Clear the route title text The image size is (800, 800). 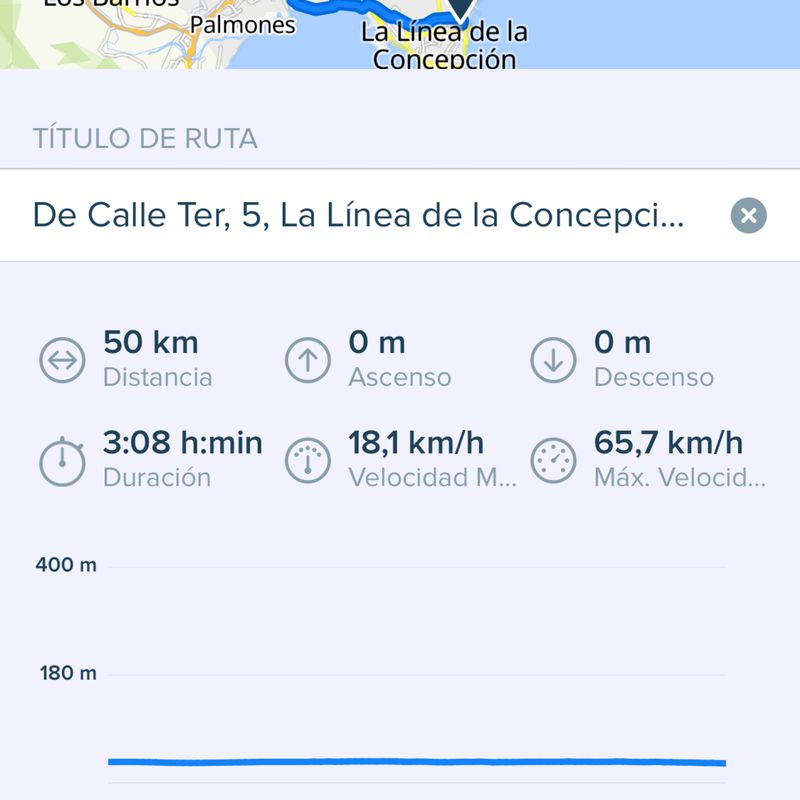pos(748,216)
